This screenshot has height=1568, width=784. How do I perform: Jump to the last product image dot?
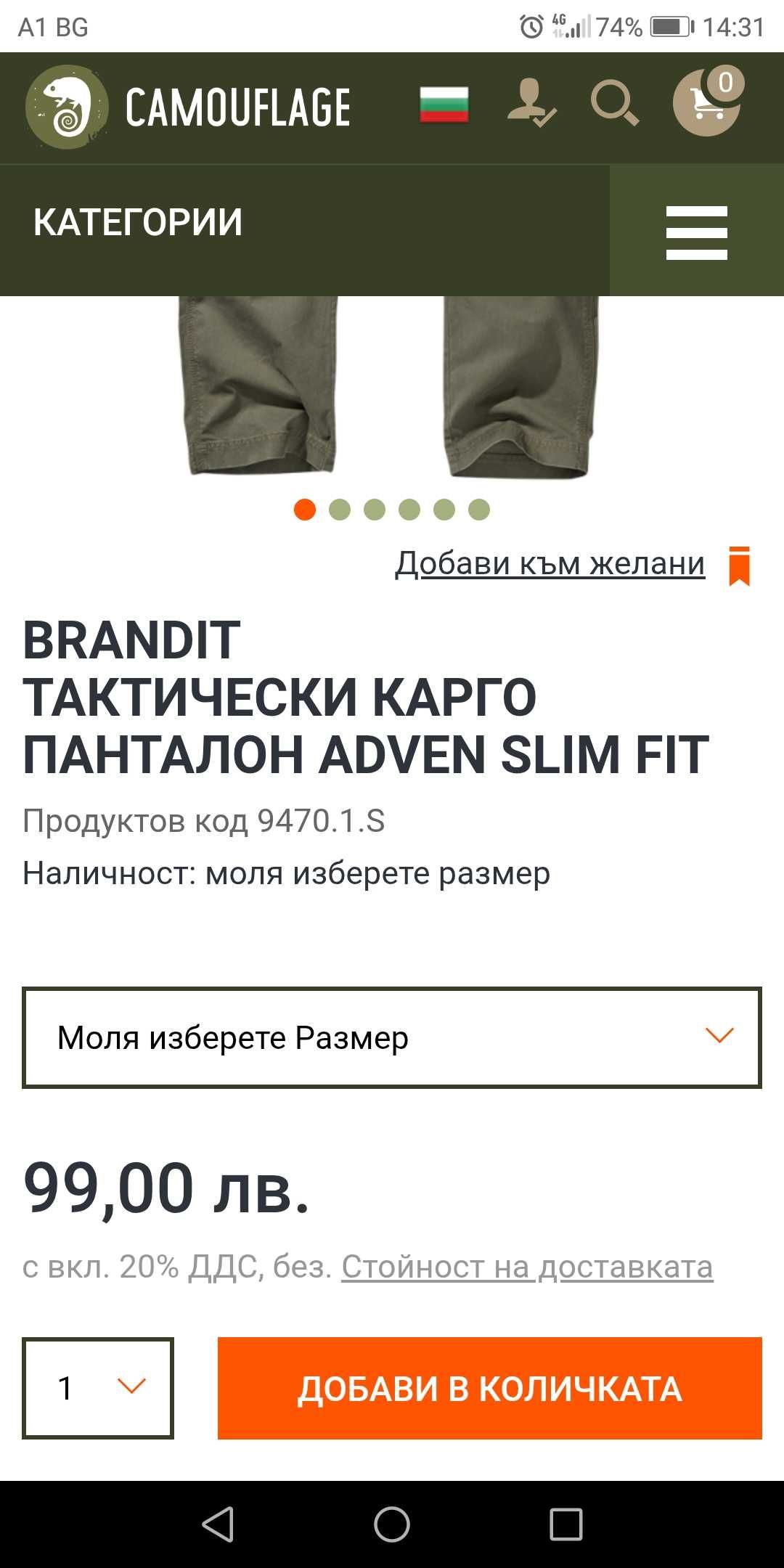point(479,510)
